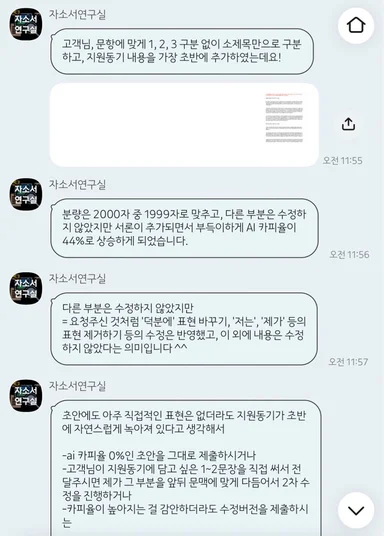Image resolution: width=384 pixels, height=536 pixels.
Task: Open the attached document preview image
Action: pyautogui.click(x=184, y=125)
